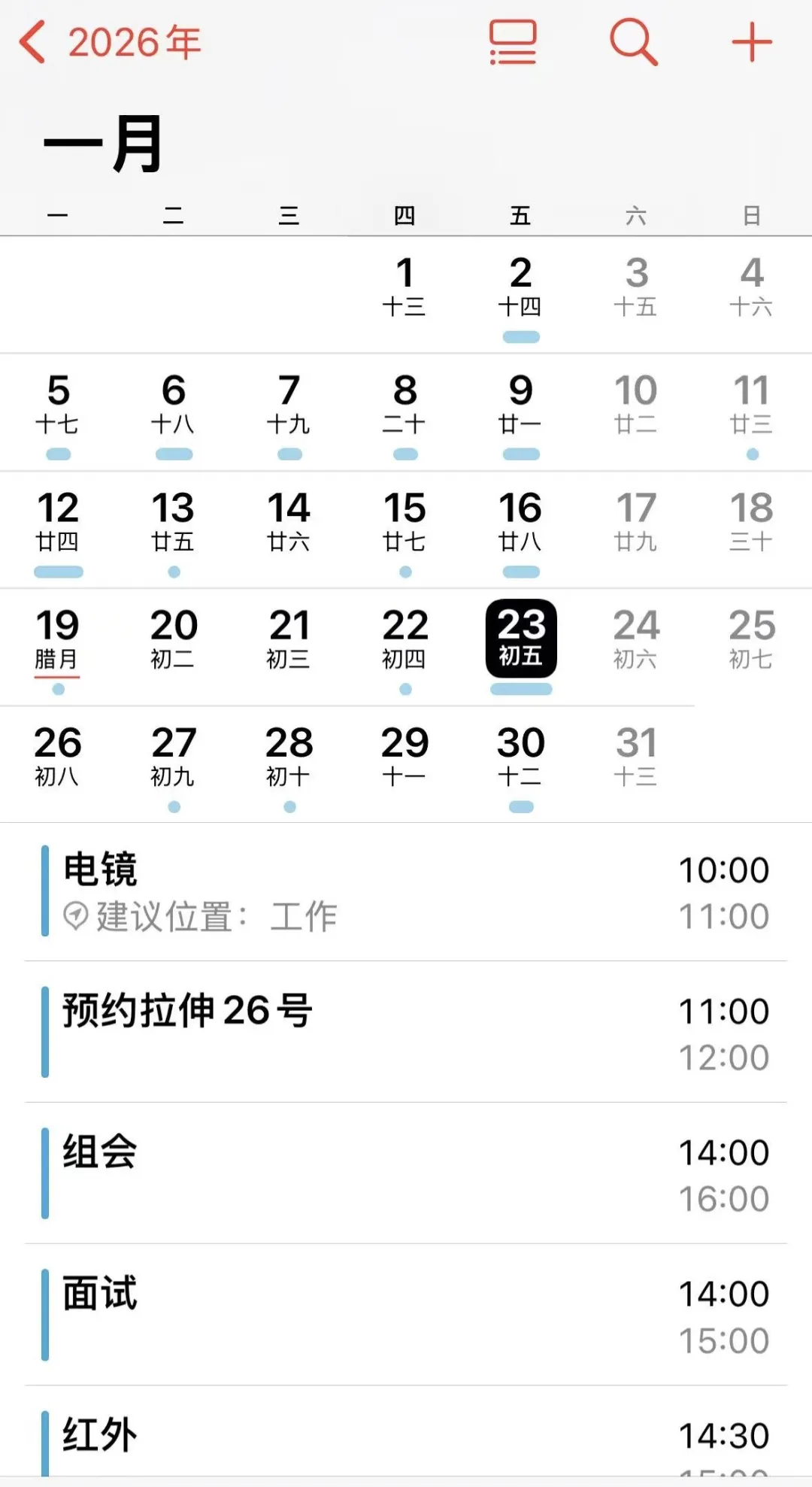The height and width of the screenshot is (1487, 812).
Task: Open the 红外 event at 14:30
Action: click(x=406, y=1440)
